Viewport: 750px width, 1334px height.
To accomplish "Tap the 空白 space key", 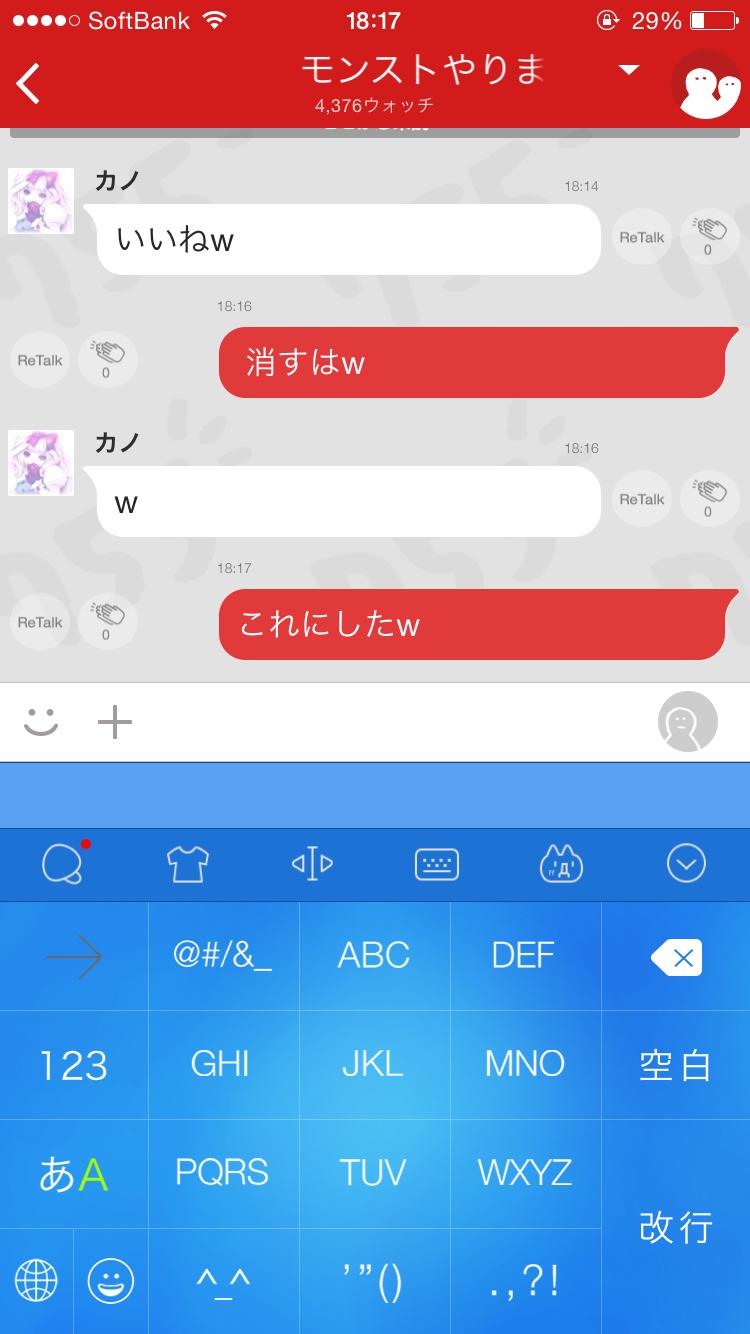I will coord(675,1064).
